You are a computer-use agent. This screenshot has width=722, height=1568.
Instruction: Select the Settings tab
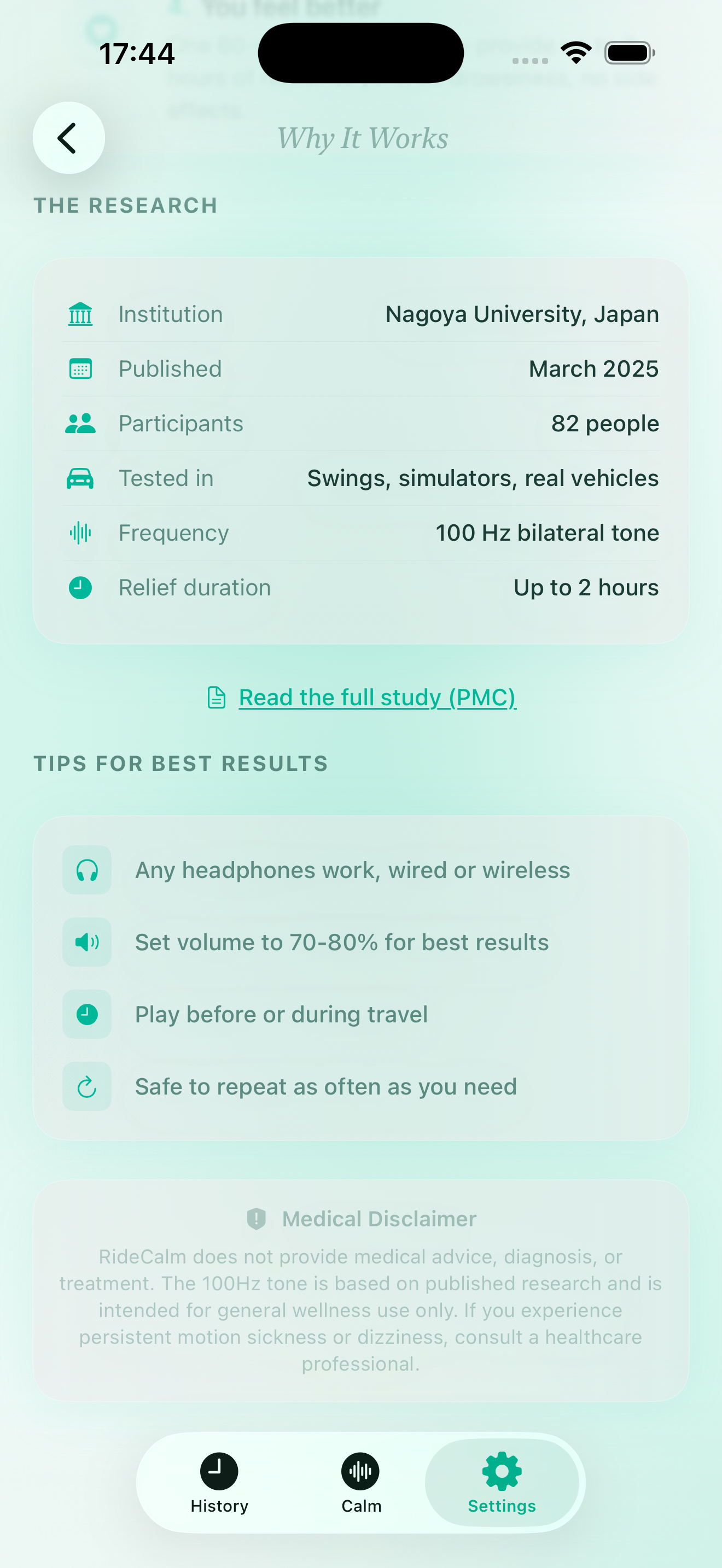tap(502, 1482)
